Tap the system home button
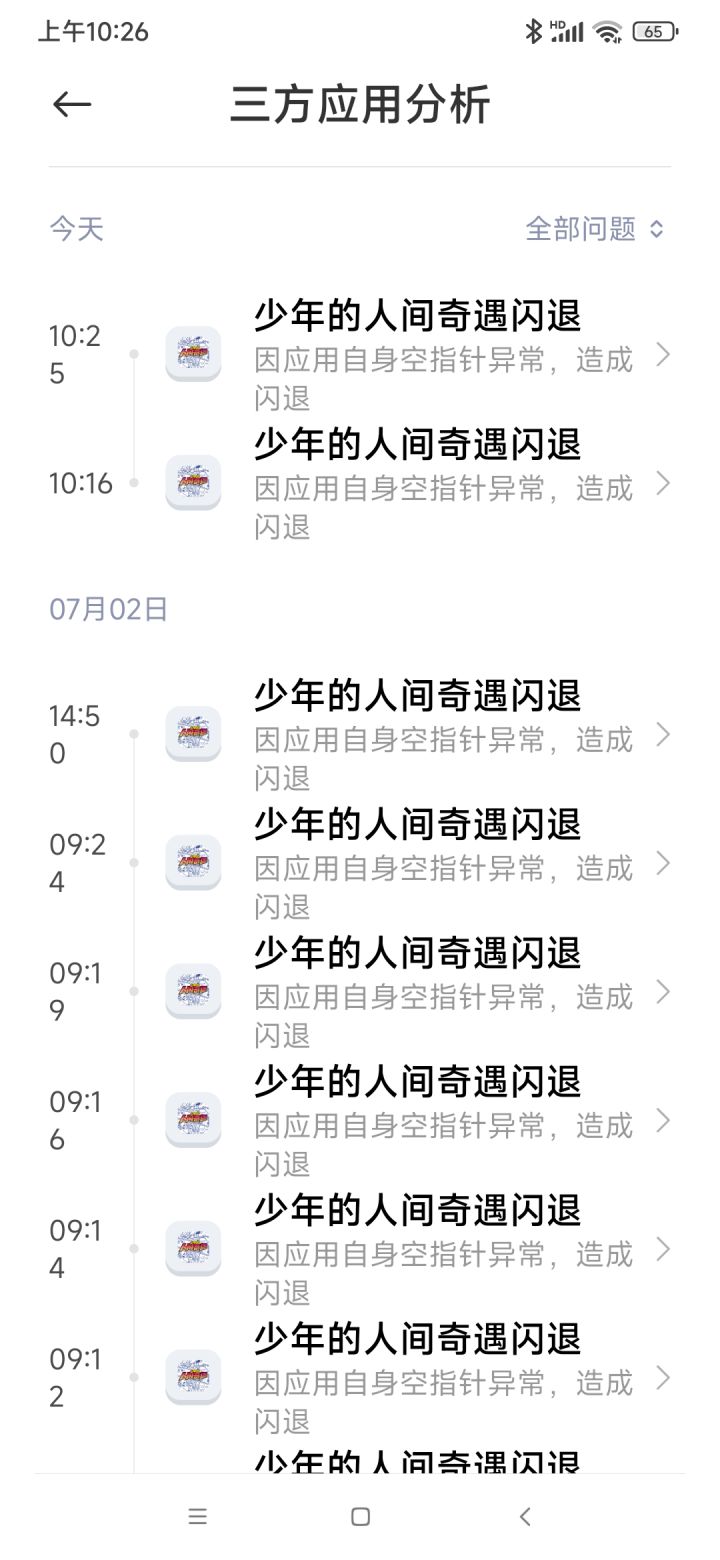Screen dimensions: 720x1560 coord(360,1517)
